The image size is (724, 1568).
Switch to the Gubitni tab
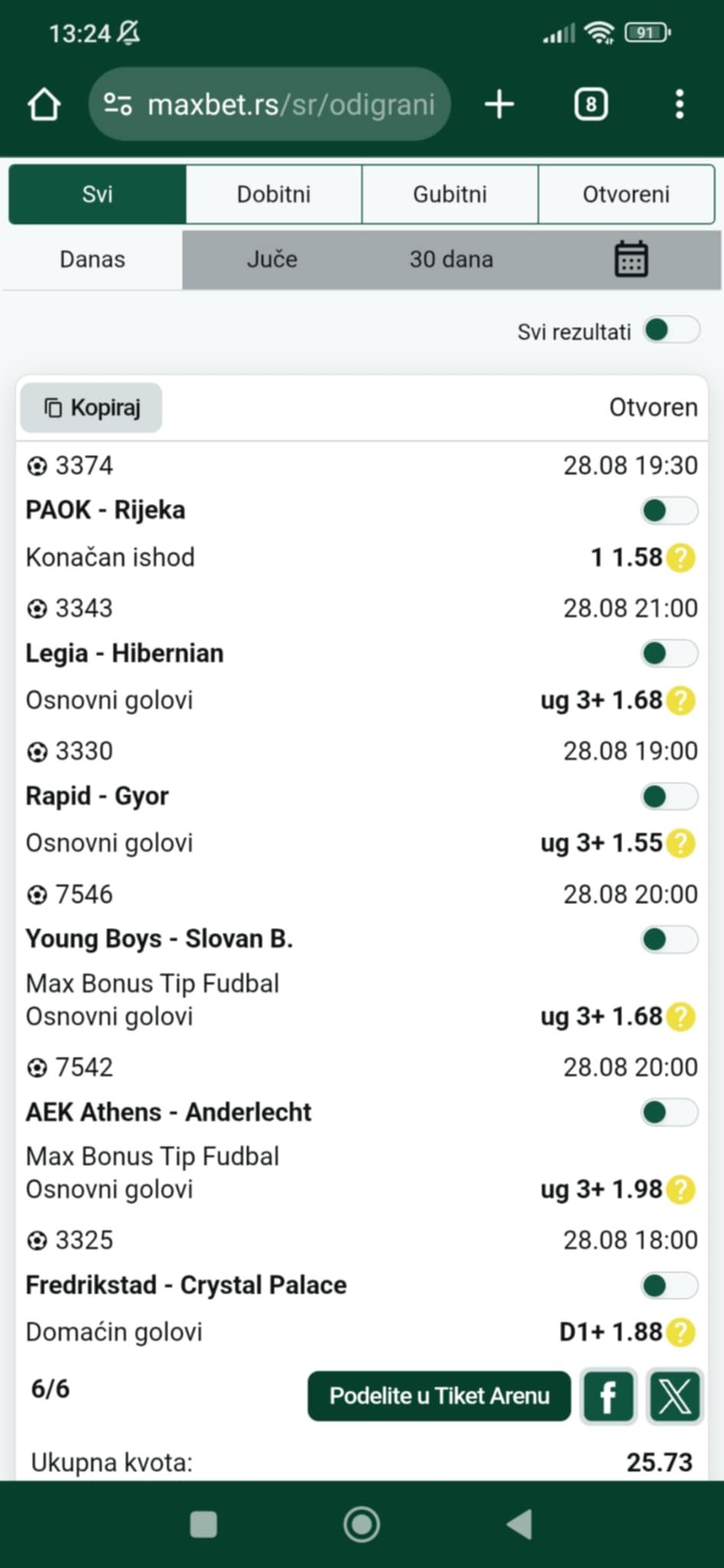pyautogui.click(x=450, y=194)
